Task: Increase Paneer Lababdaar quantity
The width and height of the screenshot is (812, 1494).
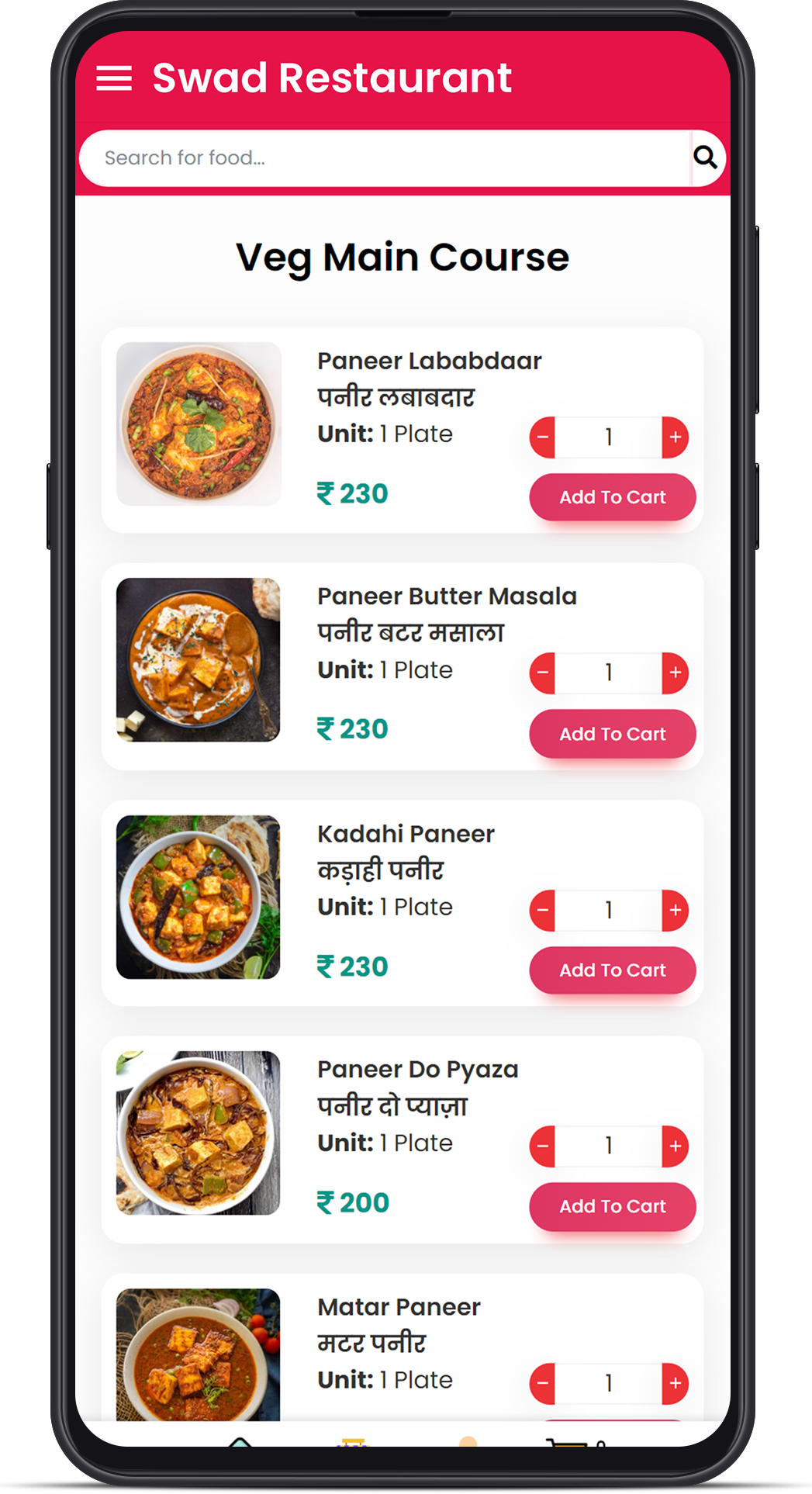Action: (675, 437)
